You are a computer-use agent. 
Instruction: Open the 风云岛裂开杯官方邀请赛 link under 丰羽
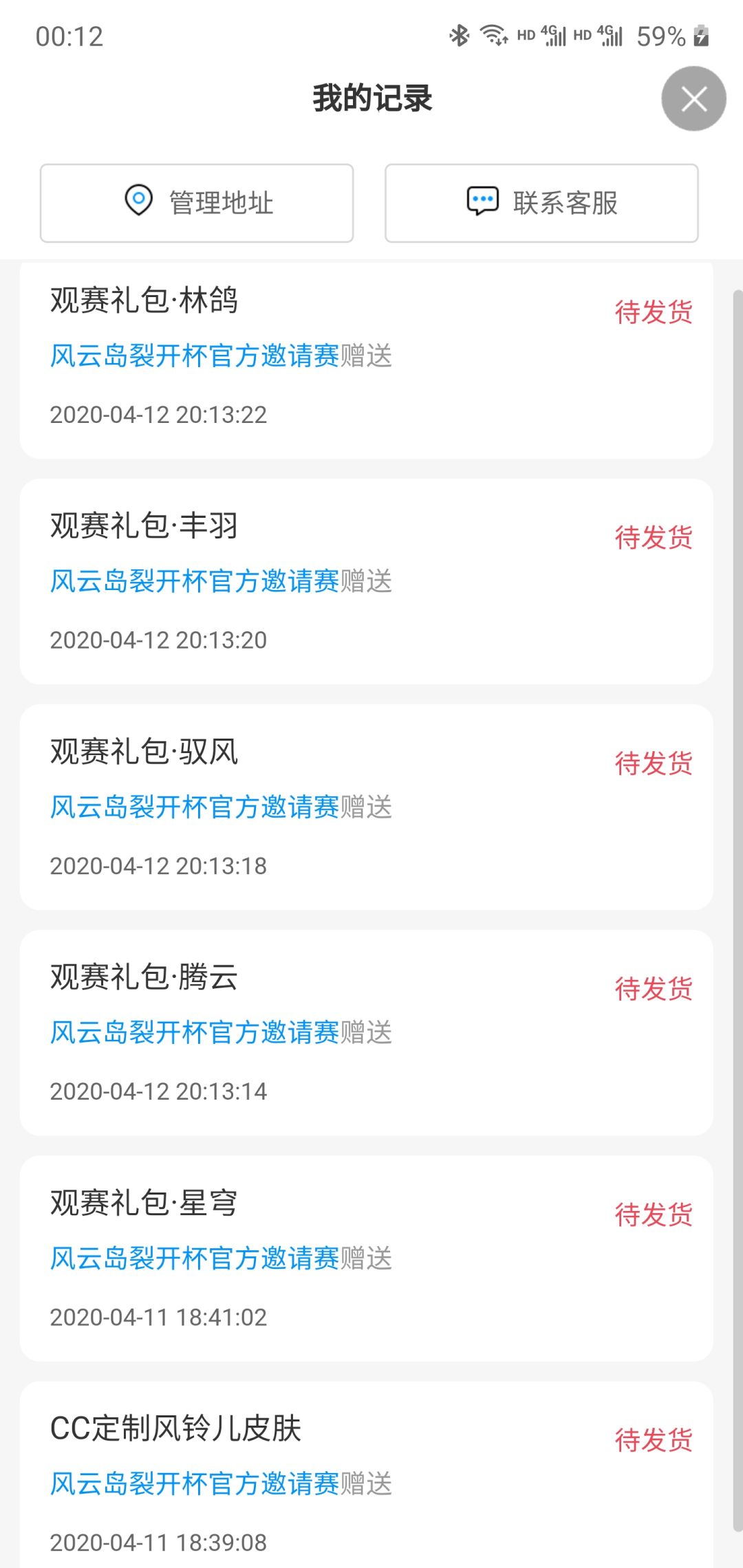point(195,582)
